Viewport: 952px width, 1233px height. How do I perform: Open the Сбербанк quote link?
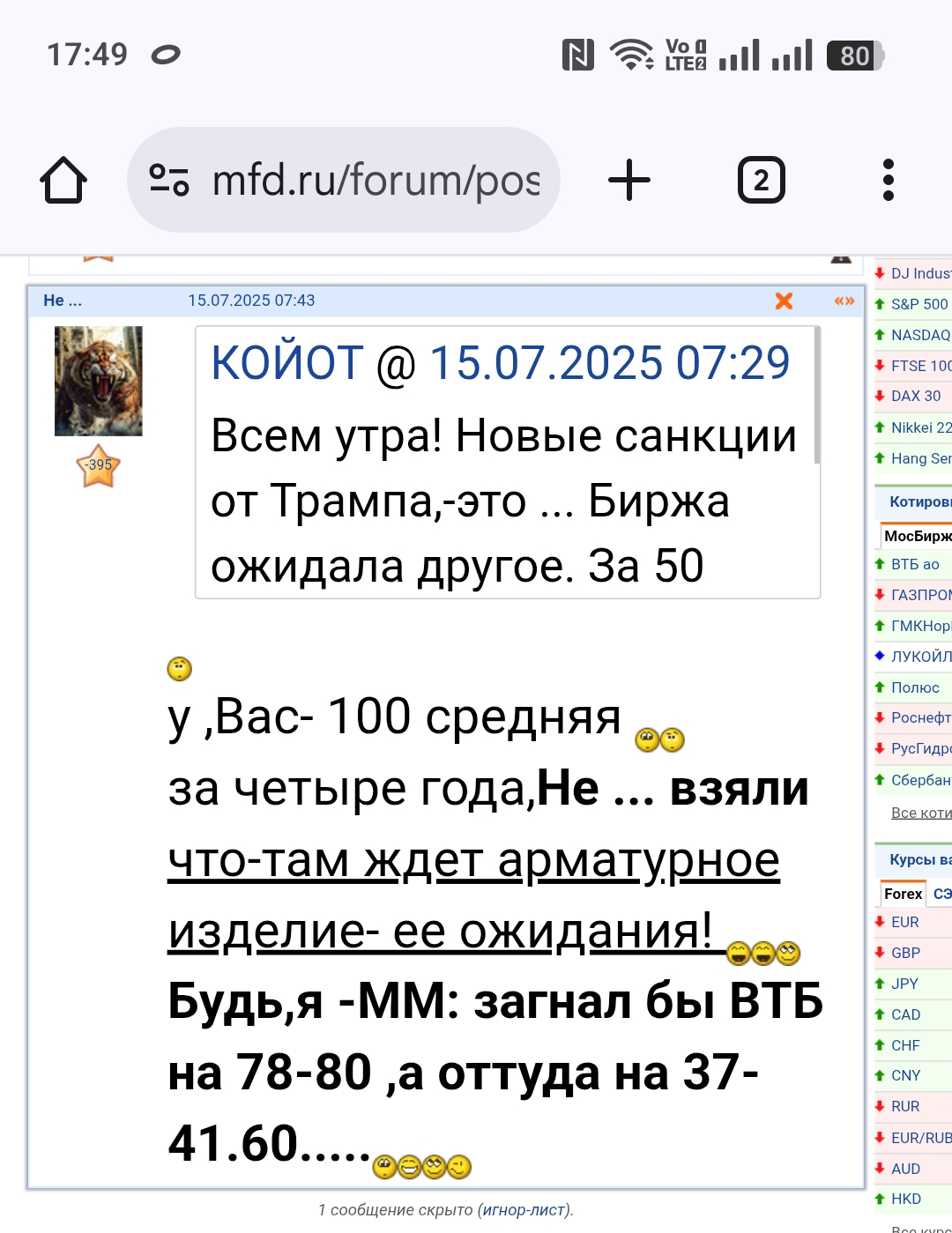(x=920, y=780)
